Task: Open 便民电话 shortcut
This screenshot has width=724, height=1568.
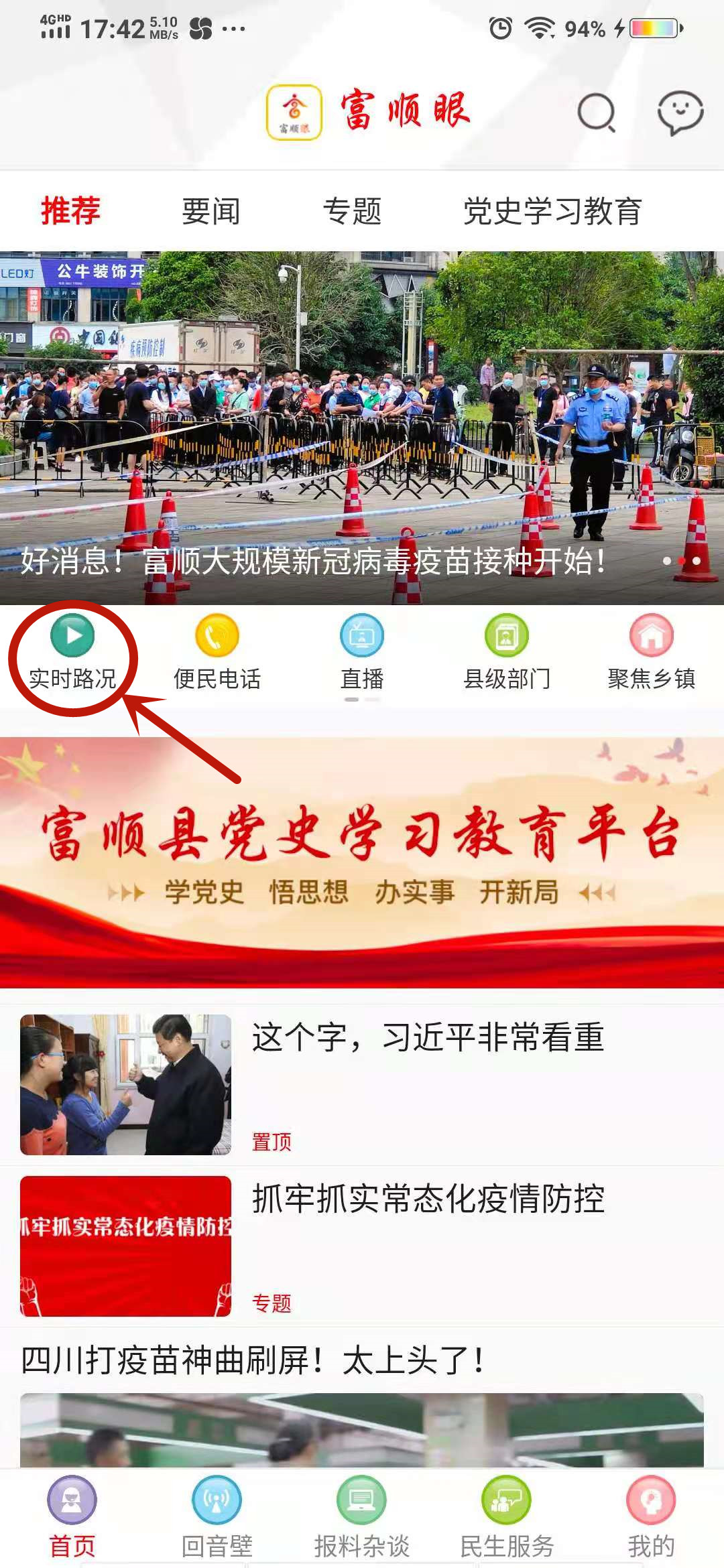Action: 217,653
